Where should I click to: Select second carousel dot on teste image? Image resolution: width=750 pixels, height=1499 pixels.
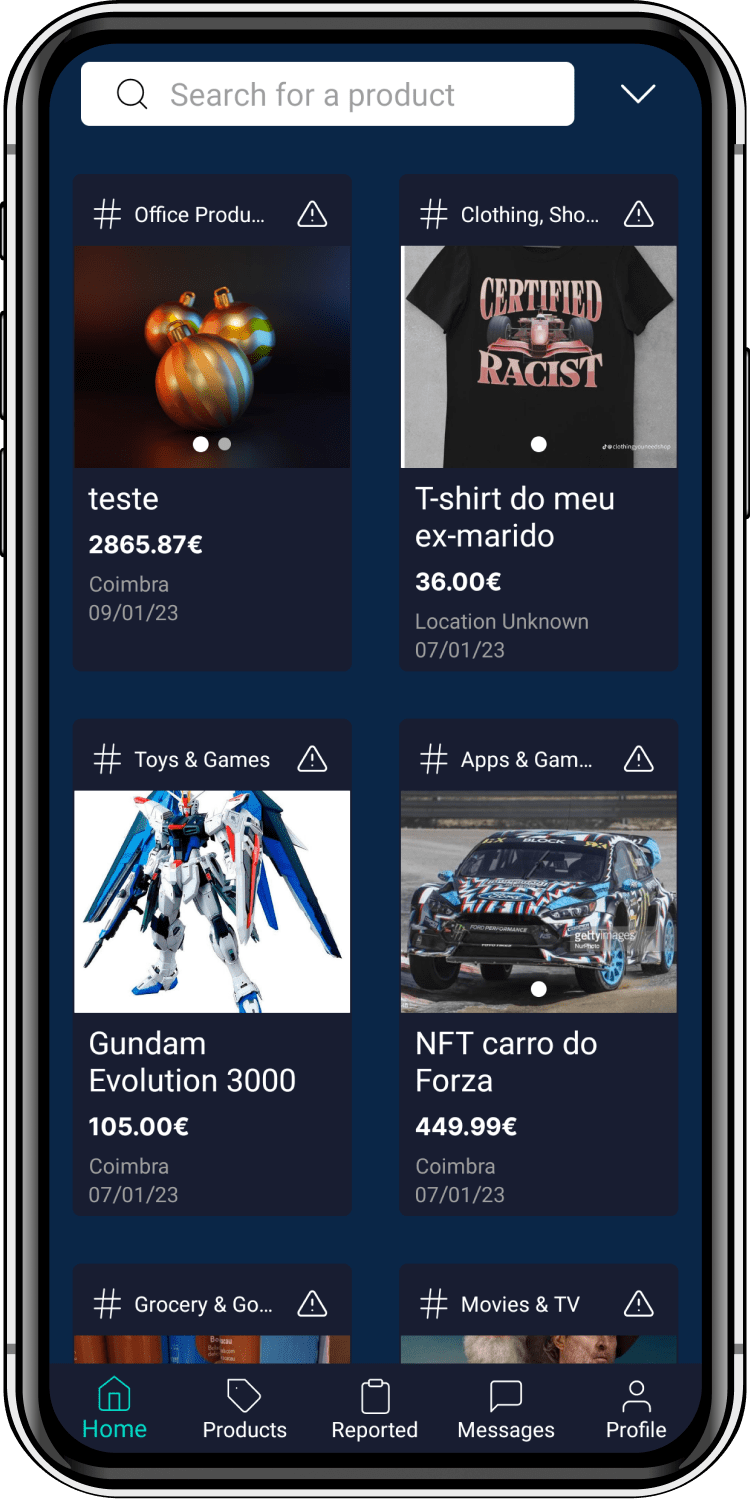pyautogui.click(x=224, y=442)
